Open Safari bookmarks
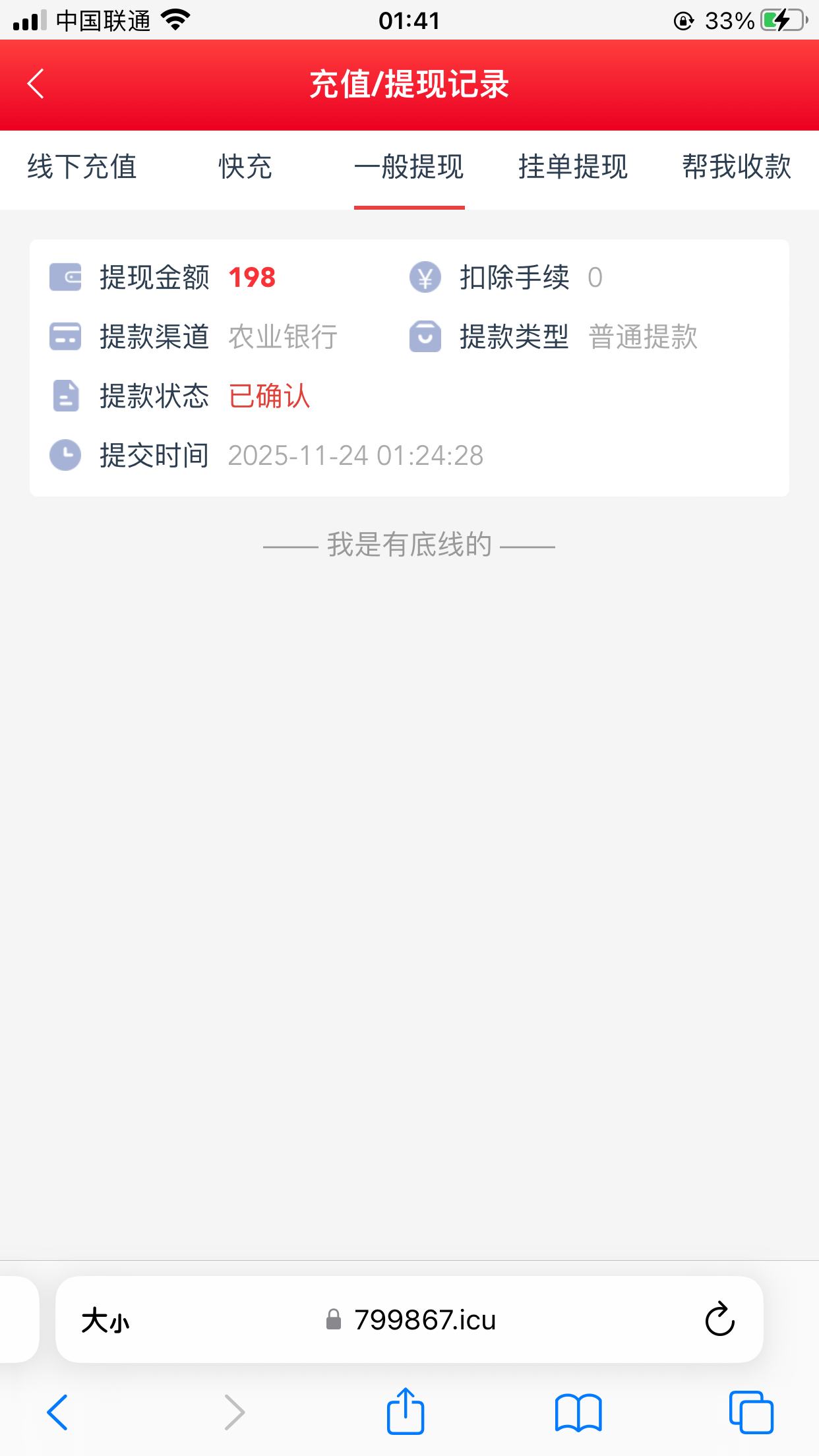The width and height of the screenshot is (819, 1456). (578, 1412)
